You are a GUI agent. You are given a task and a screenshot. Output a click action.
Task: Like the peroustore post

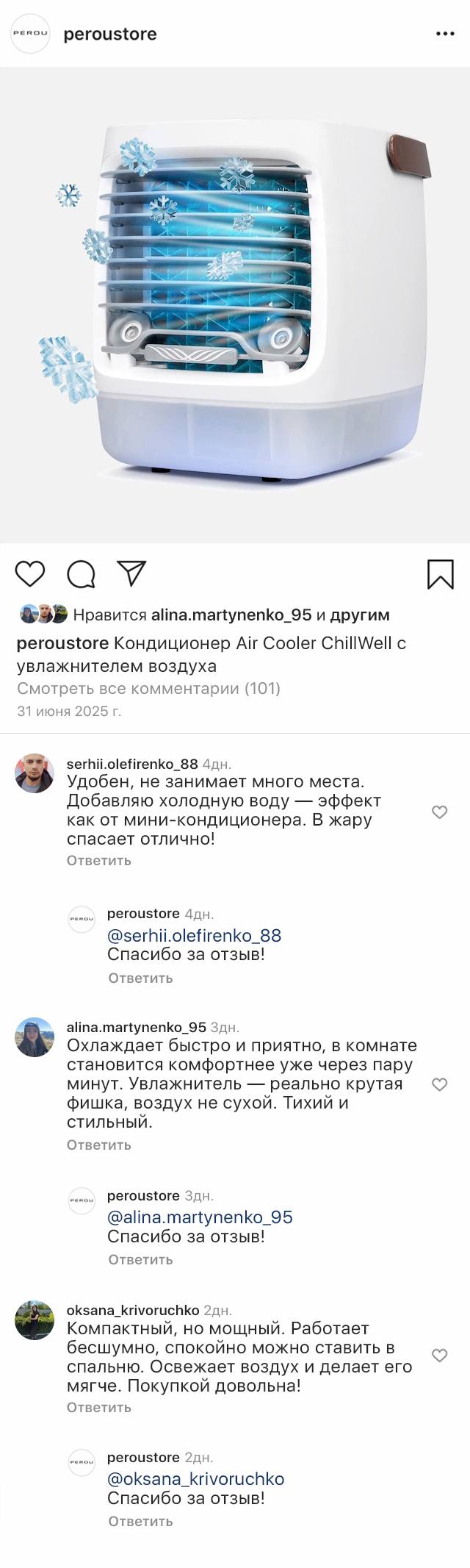tap(30, 573)
